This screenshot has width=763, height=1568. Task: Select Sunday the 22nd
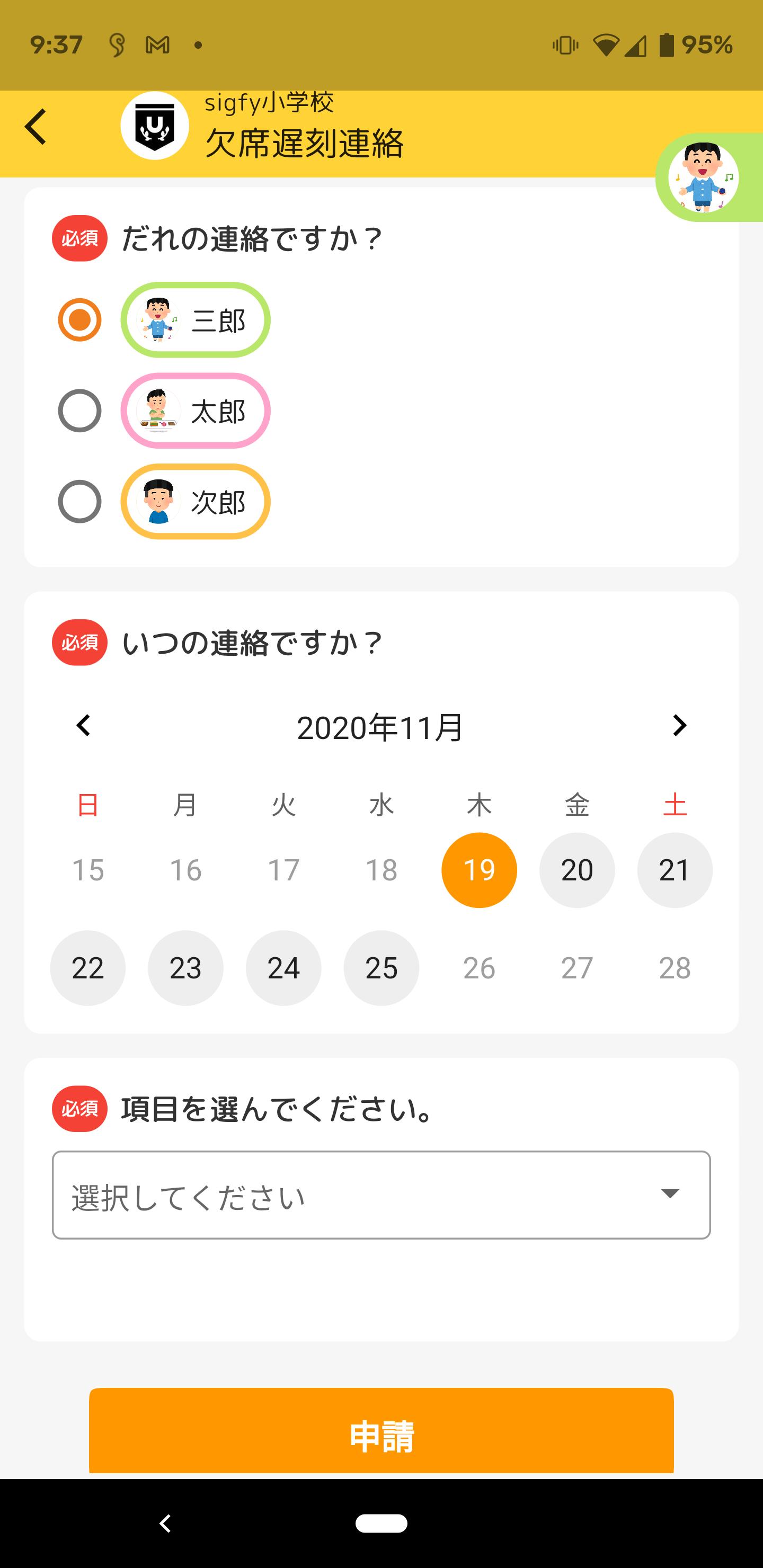(x=87, y=968)
